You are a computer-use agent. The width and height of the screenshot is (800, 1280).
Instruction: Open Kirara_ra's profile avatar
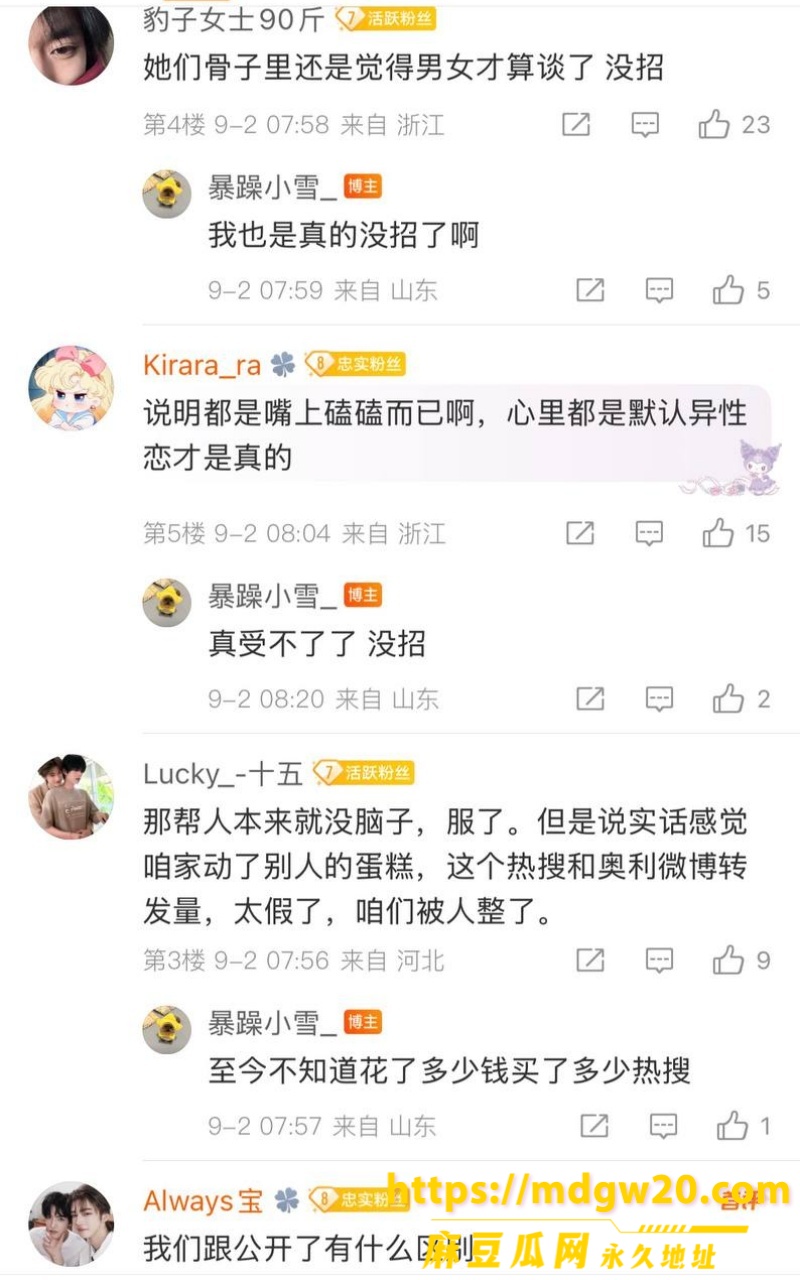[70, 388]
